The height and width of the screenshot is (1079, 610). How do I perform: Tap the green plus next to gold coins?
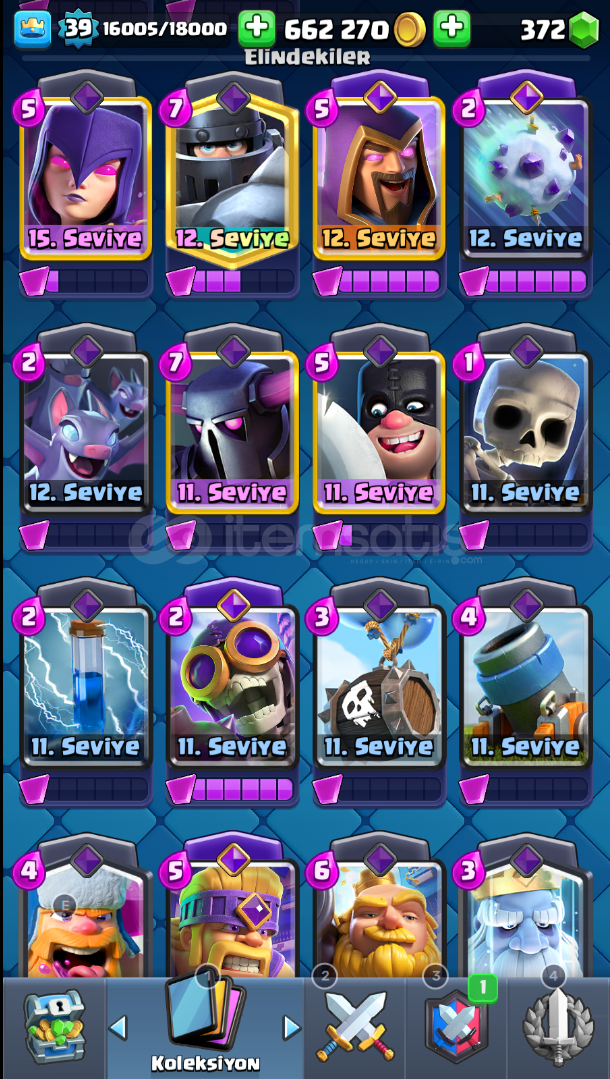click(x=452, y=28)
